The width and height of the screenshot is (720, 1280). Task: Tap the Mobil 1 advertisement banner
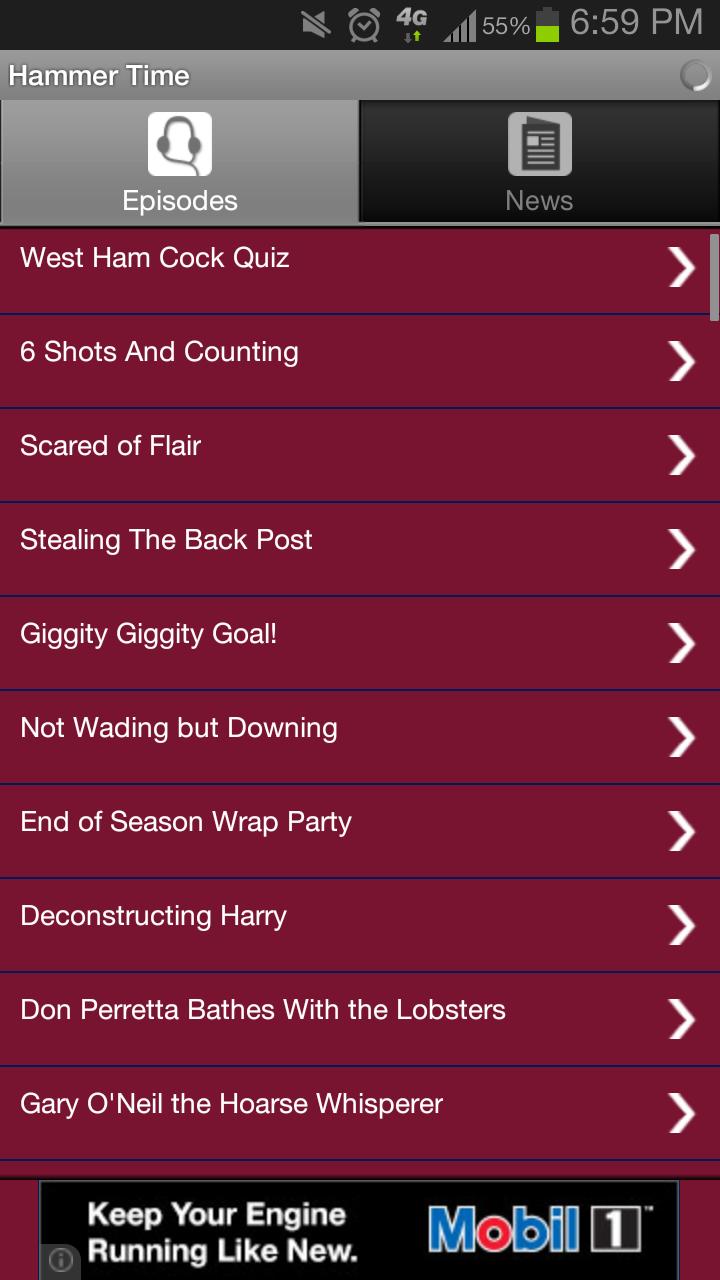(360, 1230)
